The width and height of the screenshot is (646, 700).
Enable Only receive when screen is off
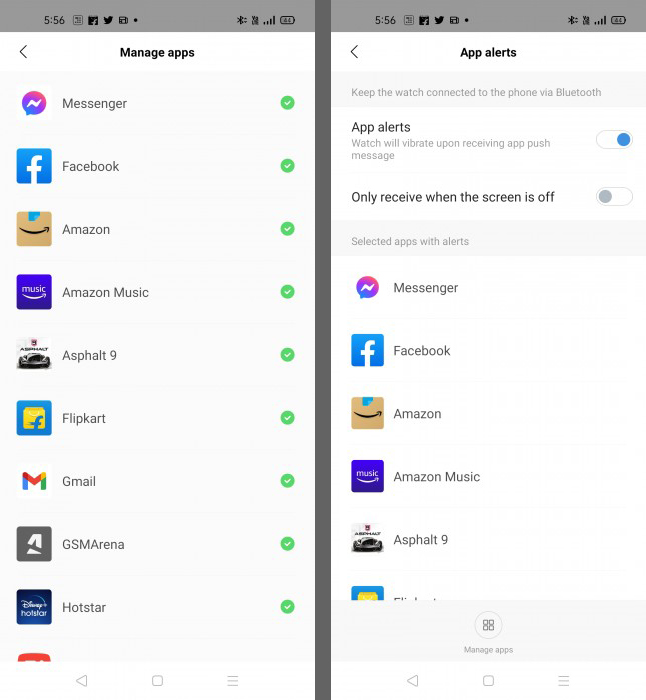point(614,197)
